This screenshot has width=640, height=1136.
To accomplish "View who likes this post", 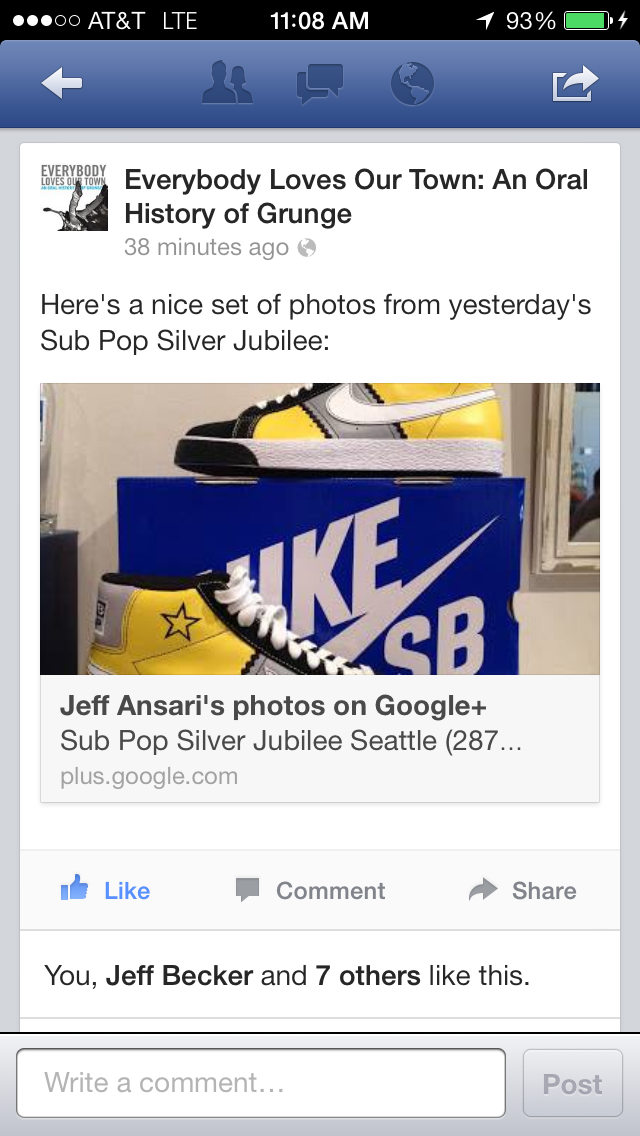I will tap(287, 975).
